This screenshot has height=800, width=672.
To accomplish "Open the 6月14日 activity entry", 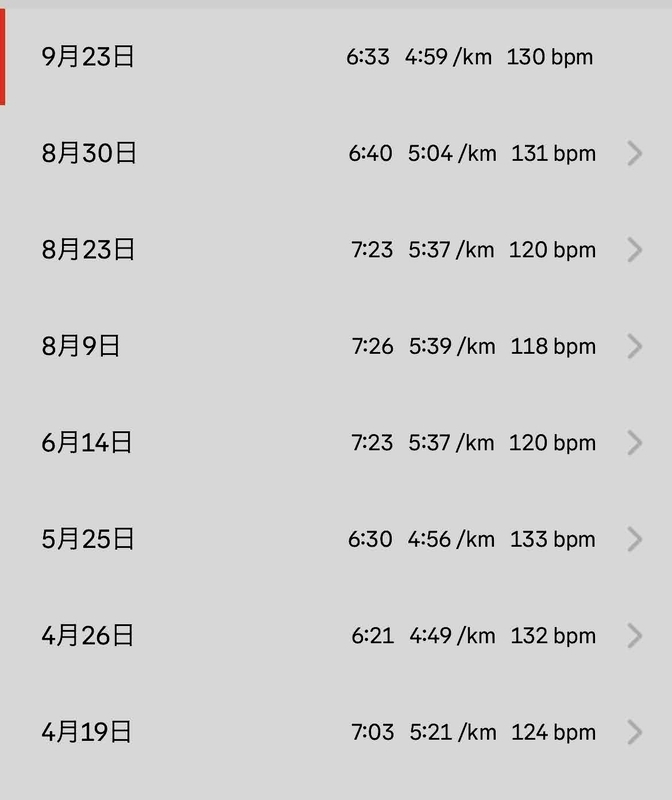I will pyautogui.click(x=336, y=442).
